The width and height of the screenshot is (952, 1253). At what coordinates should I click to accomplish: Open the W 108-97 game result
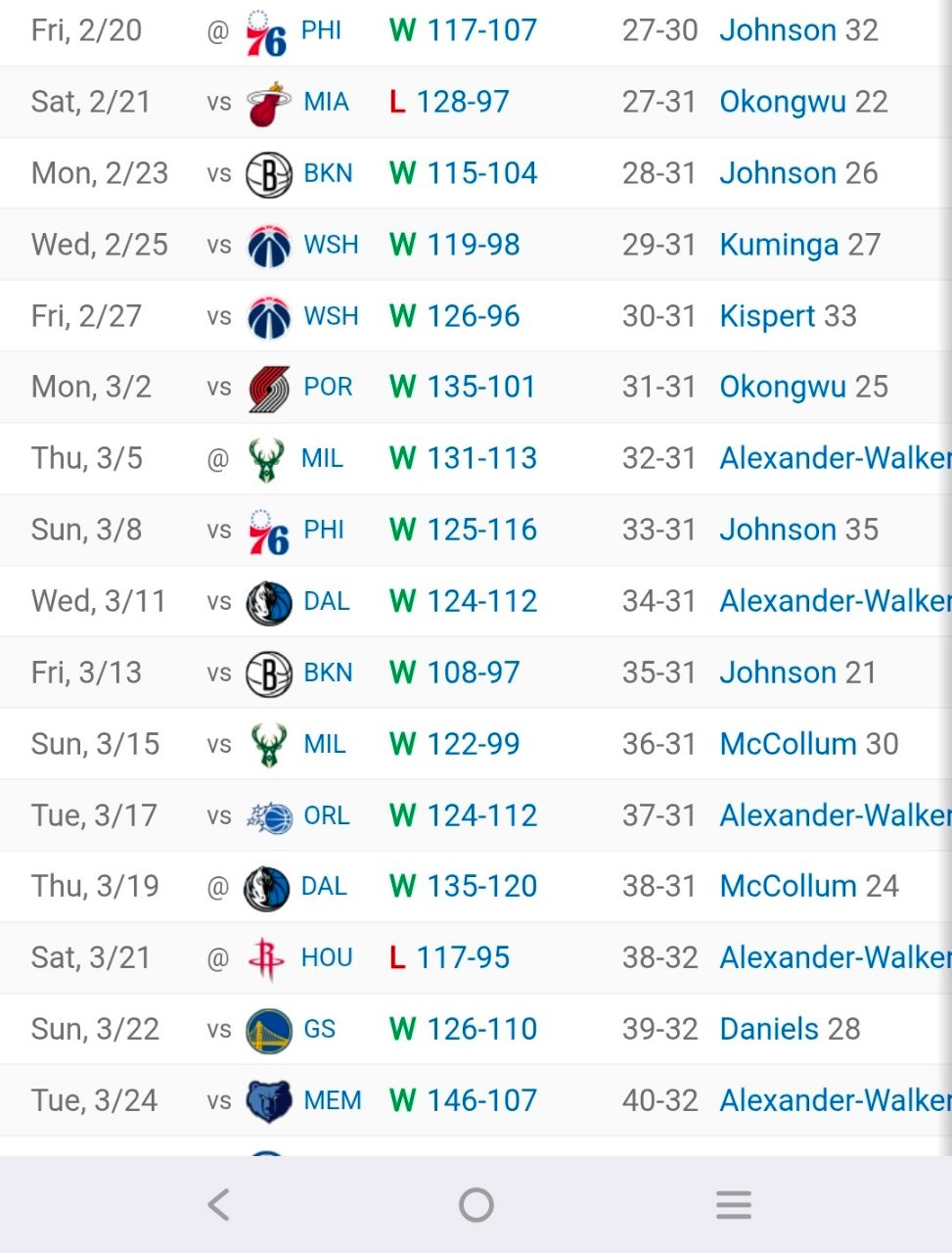point(474,673)
